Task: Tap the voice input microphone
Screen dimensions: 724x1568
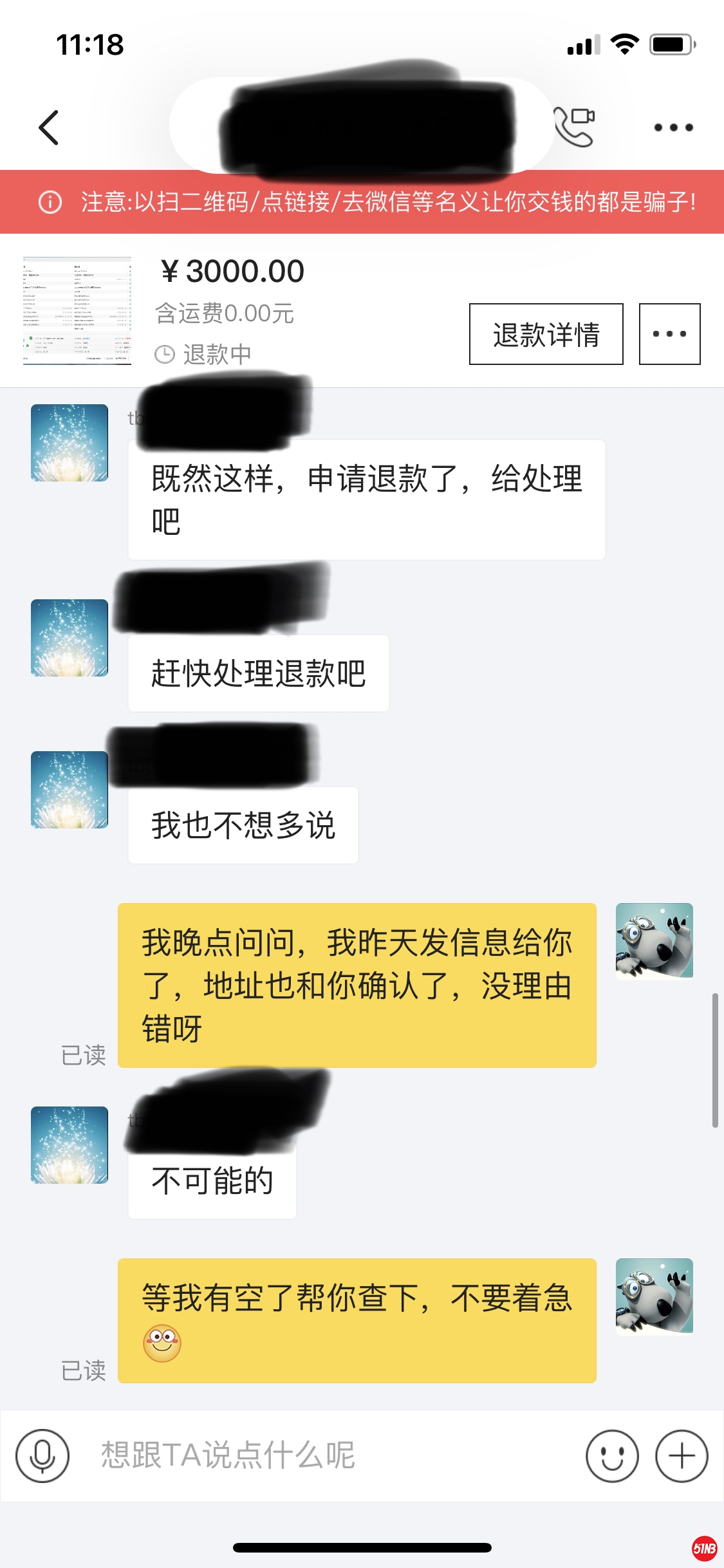Action: (x=42, y=1455)
